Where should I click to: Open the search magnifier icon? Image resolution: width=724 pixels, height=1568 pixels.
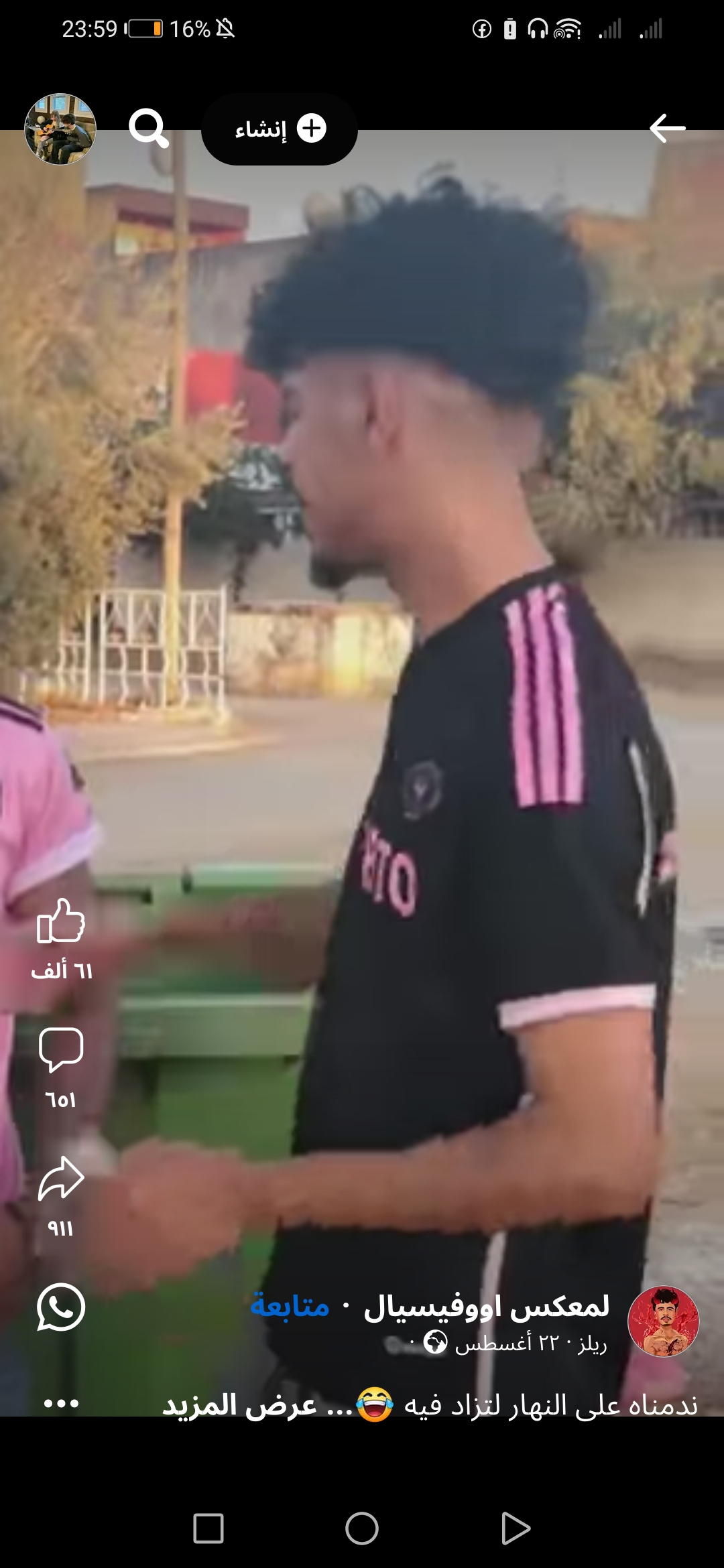click(148, 128)
